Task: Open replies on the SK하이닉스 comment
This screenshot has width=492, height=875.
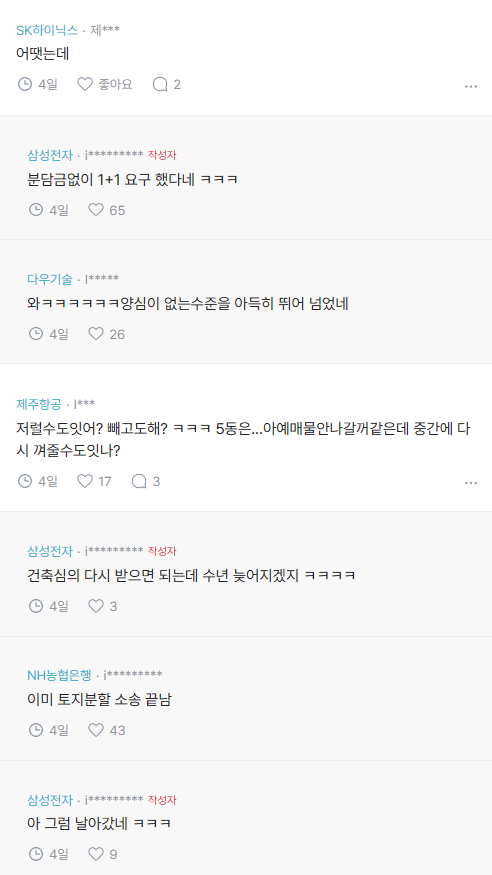Action: coord(166,85)
